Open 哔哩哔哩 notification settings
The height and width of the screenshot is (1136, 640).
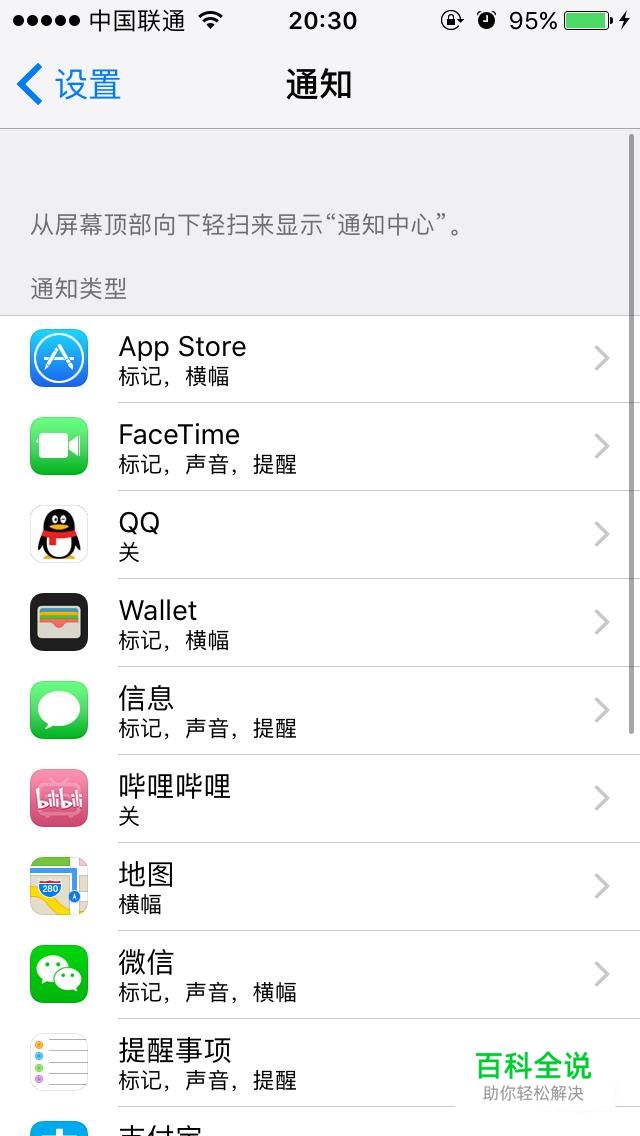320,798
